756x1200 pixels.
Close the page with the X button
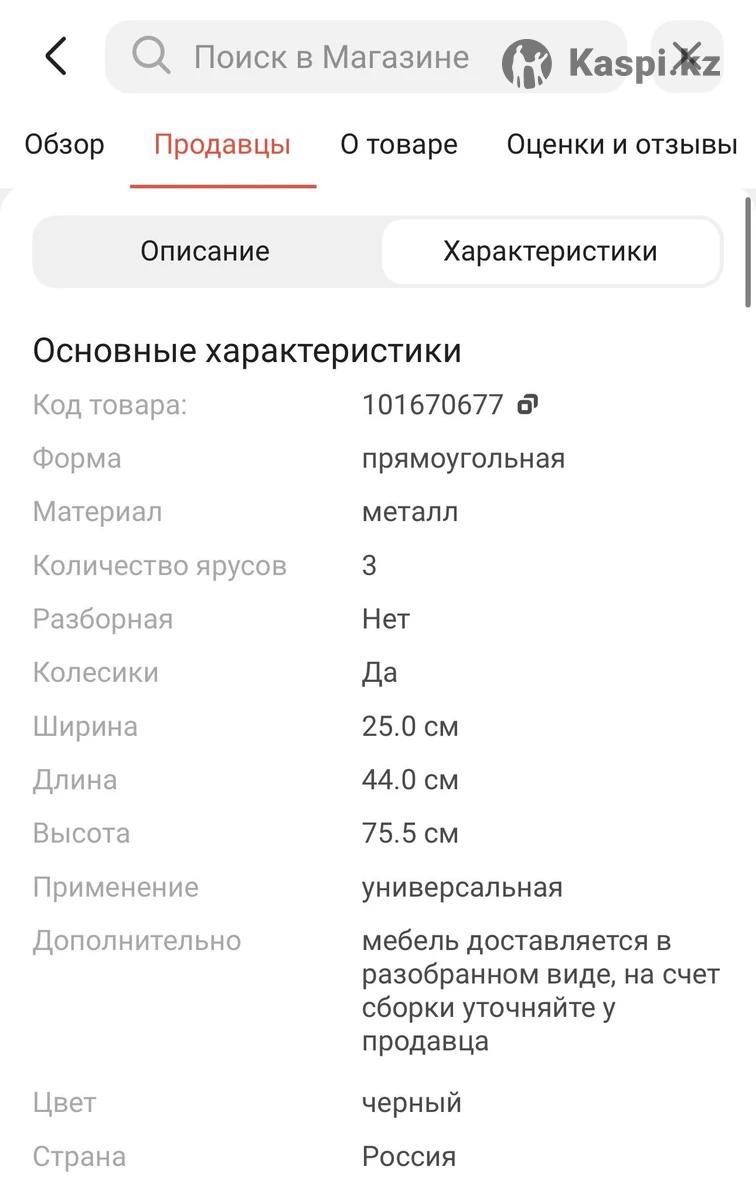click(687, 57)
